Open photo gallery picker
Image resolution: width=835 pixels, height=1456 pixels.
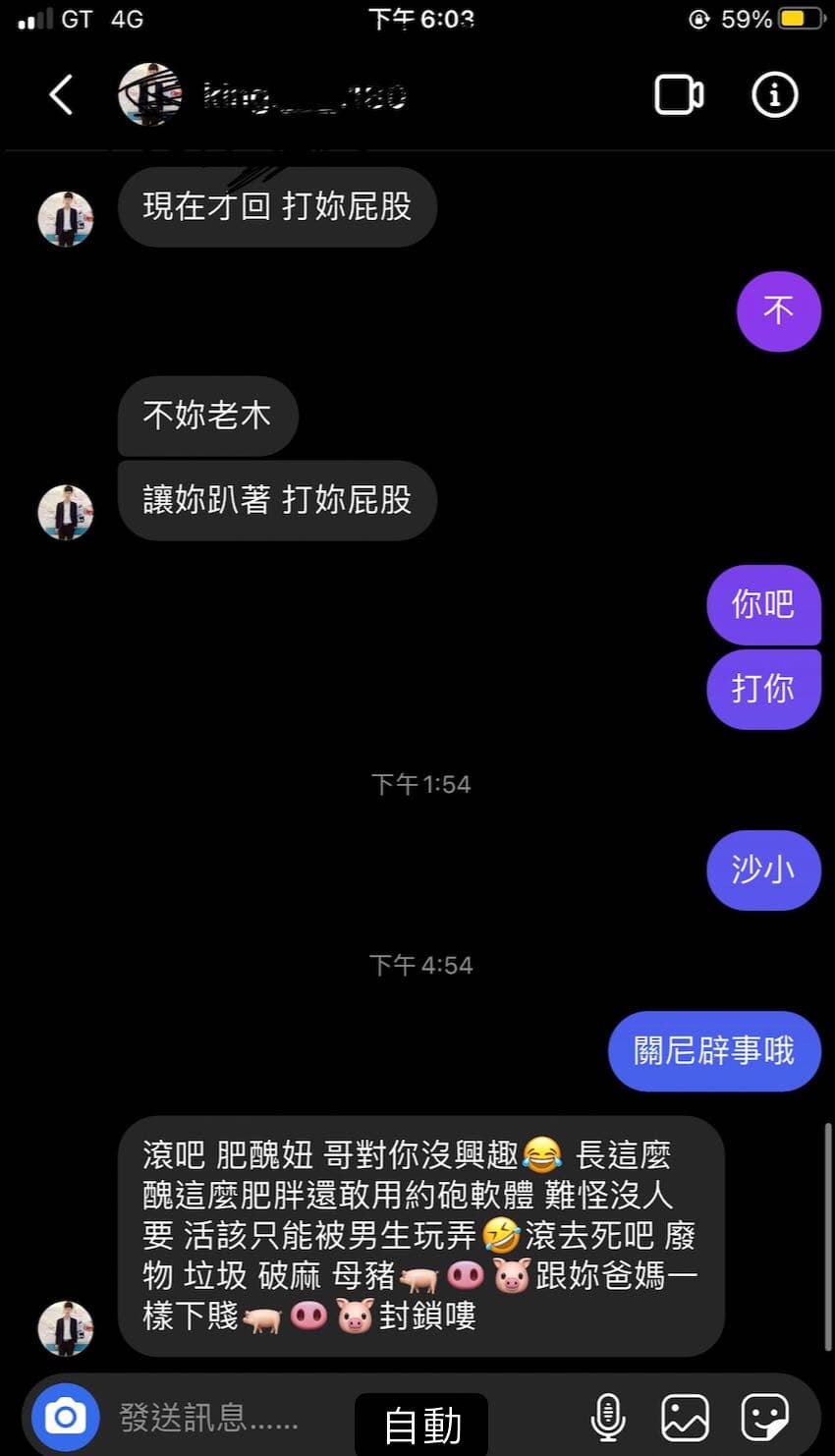(x=685, y=1418)
